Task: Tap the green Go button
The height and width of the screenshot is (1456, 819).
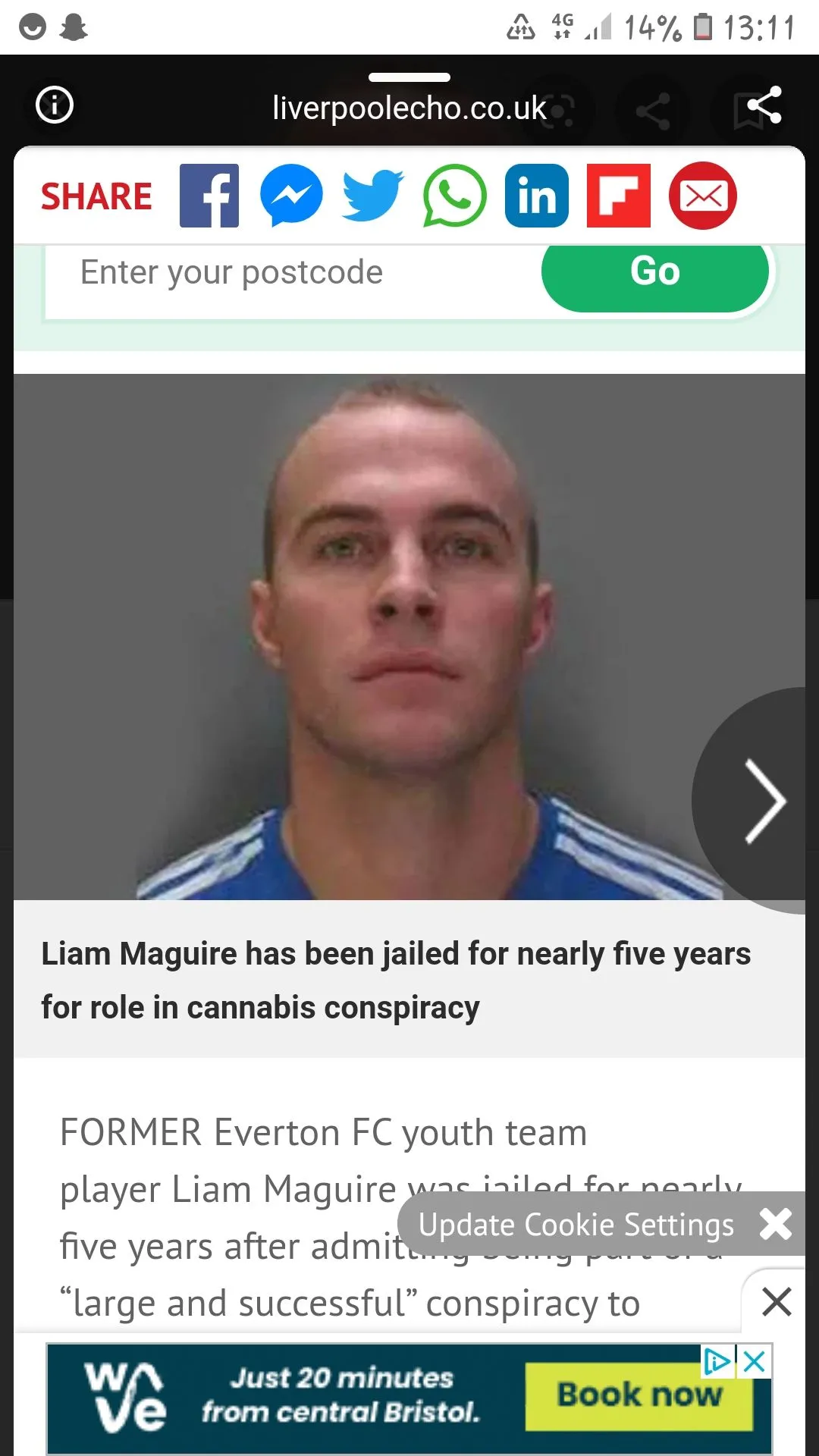Action: (x=655, y=273)
